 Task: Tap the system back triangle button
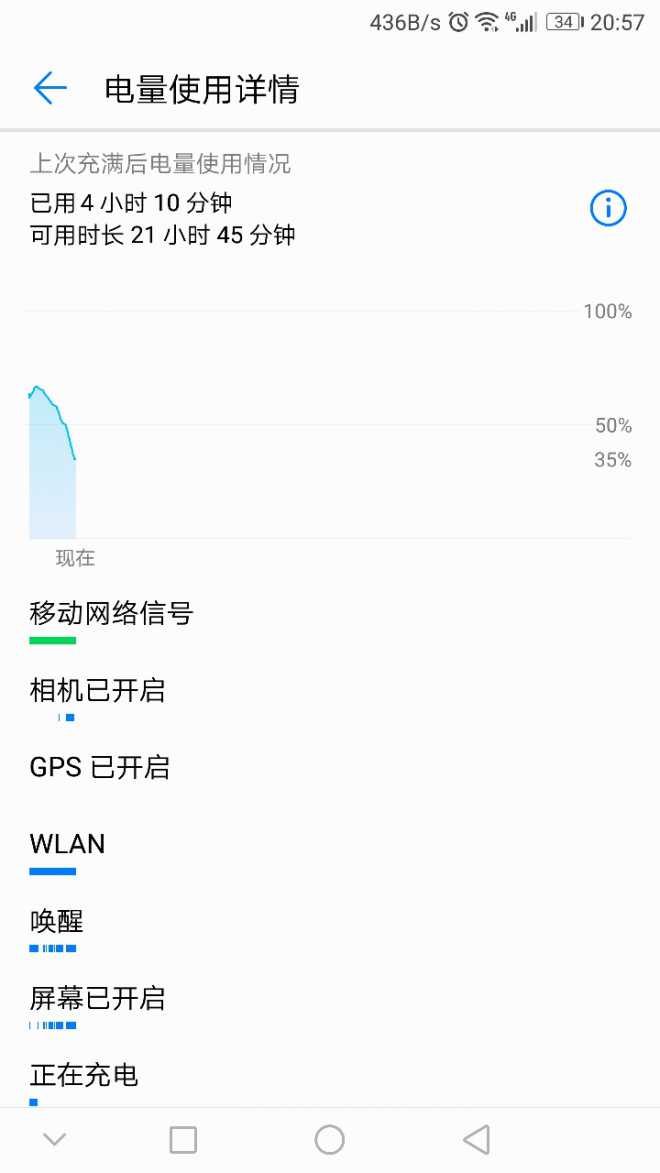point(476,1139)
